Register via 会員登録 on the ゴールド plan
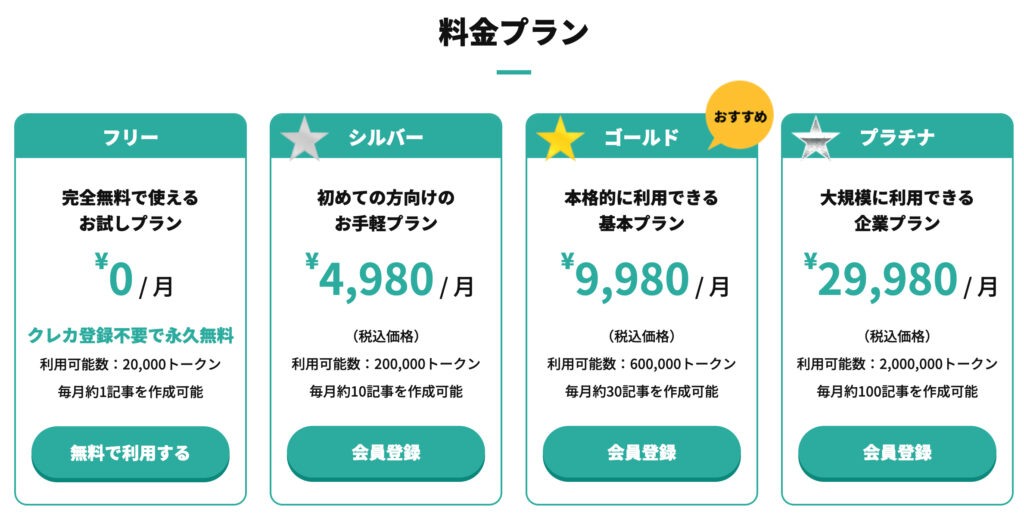Viewport: 1024px width, 515px height. (x=641, y=453)
